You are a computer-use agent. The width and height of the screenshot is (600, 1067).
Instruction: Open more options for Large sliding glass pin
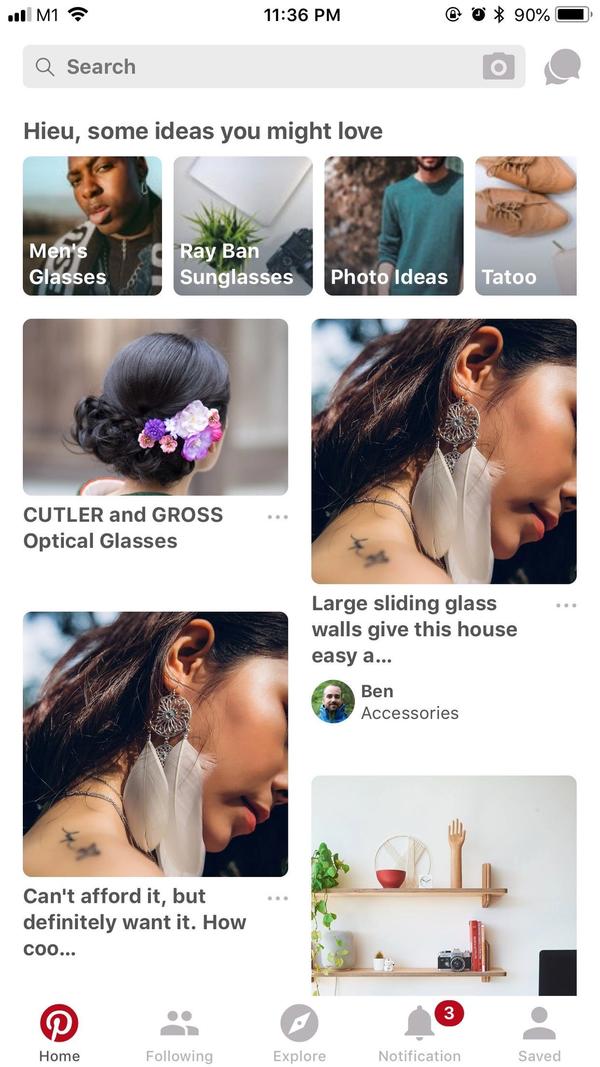566,605
